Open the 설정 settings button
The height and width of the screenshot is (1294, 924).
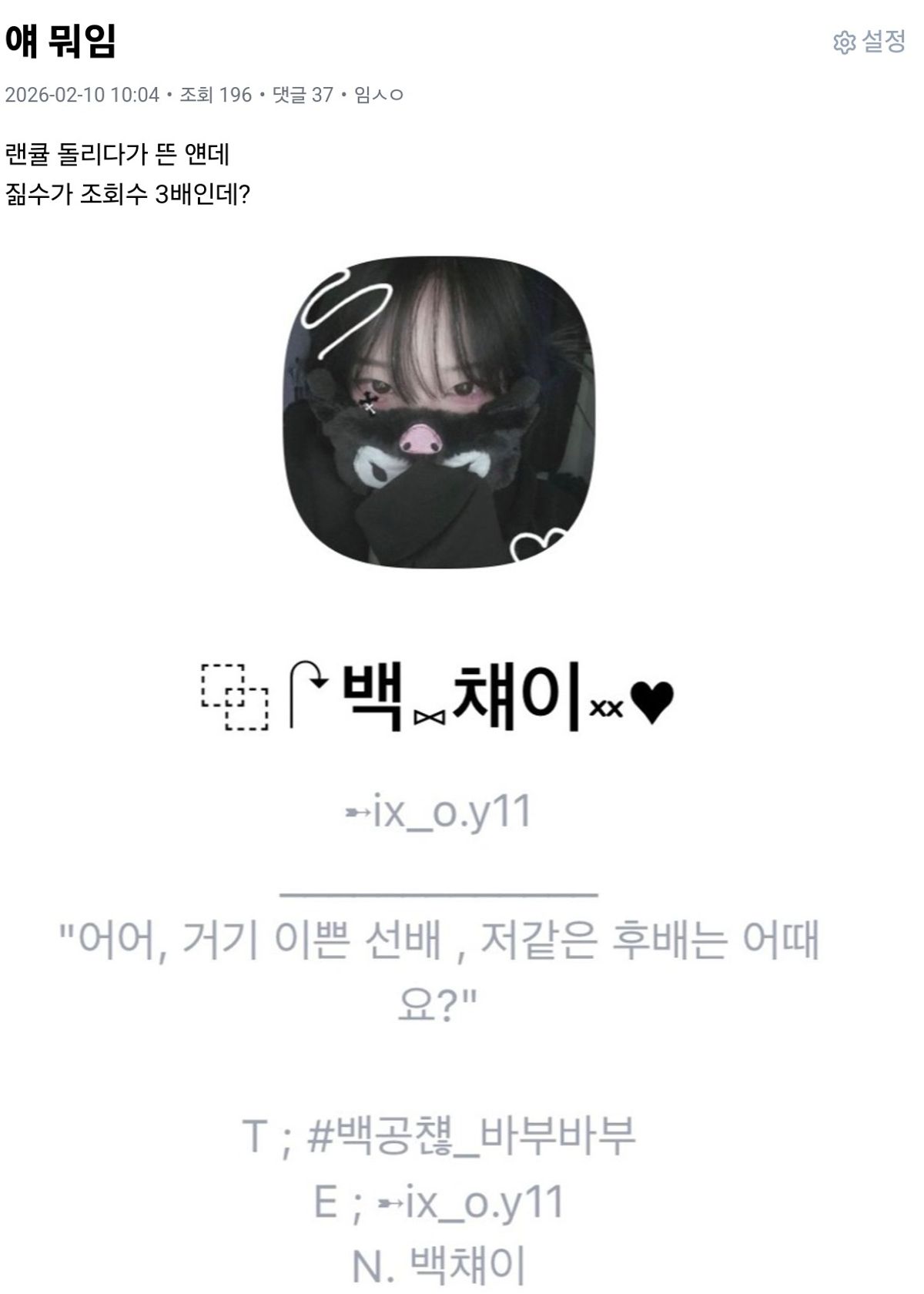coord(869,42)
